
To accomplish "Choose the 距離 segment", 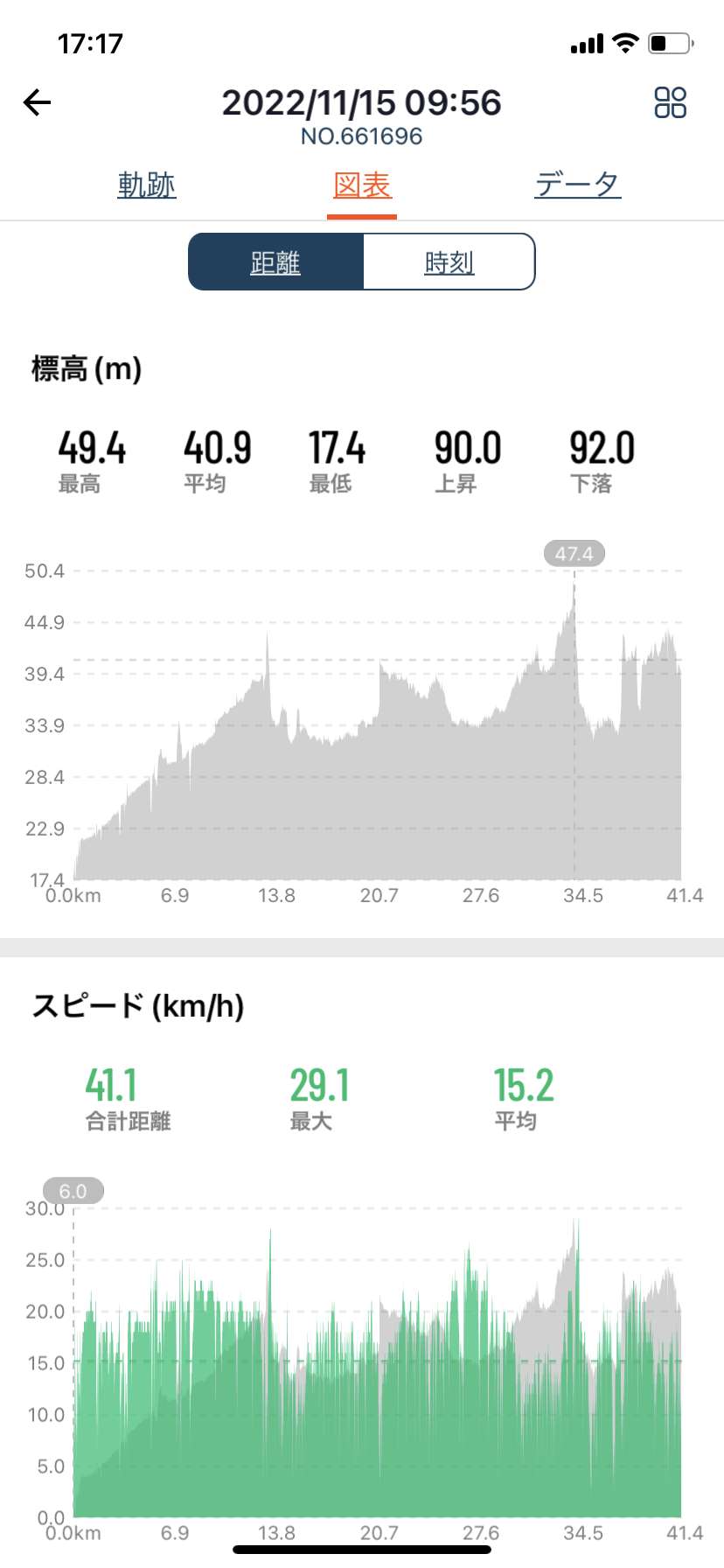I will tap(275, 262).
